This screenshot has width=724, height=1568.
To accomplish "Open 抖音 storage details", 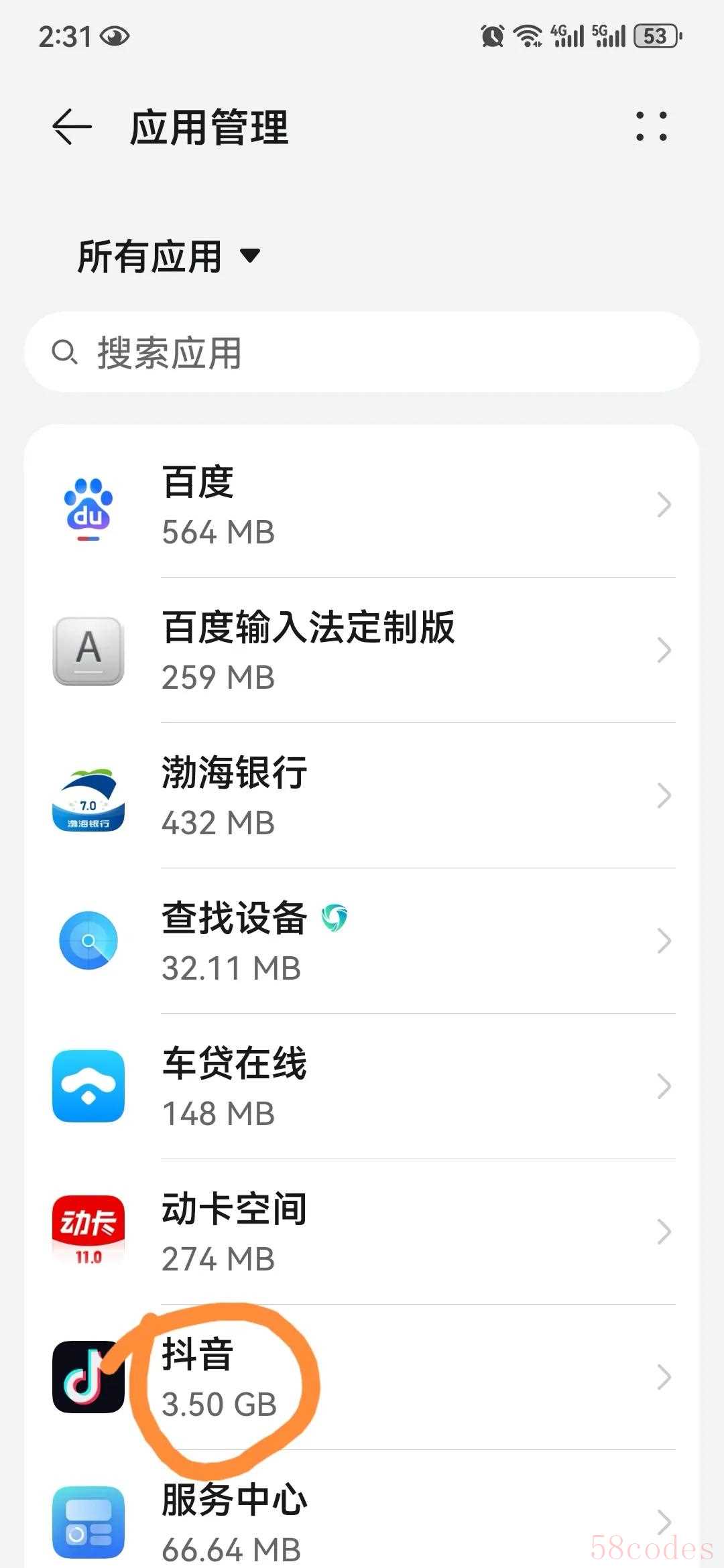I will [x=362, y=1378].
